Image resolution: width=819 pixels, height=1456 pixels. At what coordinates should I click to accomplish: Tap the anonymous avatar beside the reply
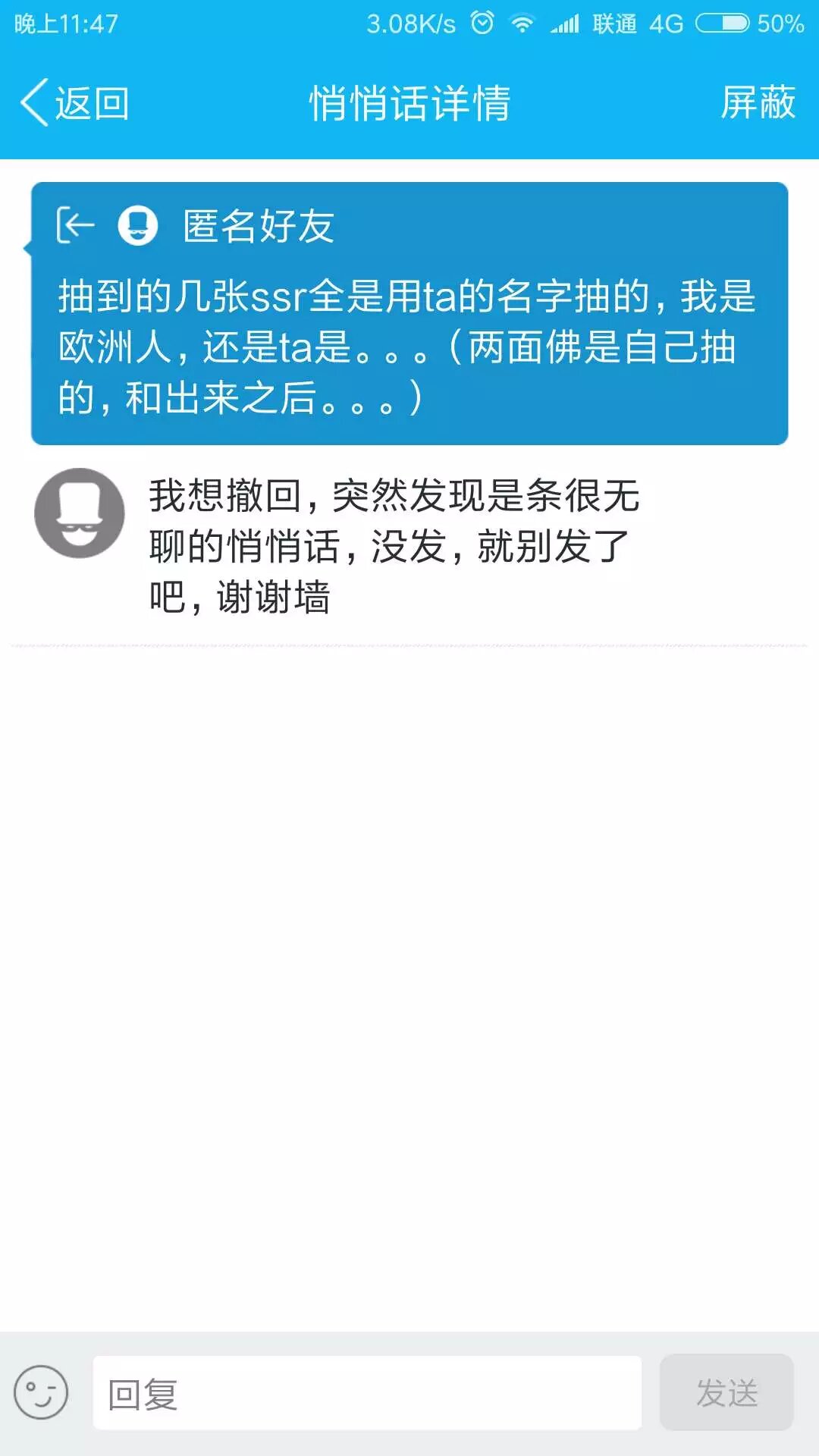point(80,513)
